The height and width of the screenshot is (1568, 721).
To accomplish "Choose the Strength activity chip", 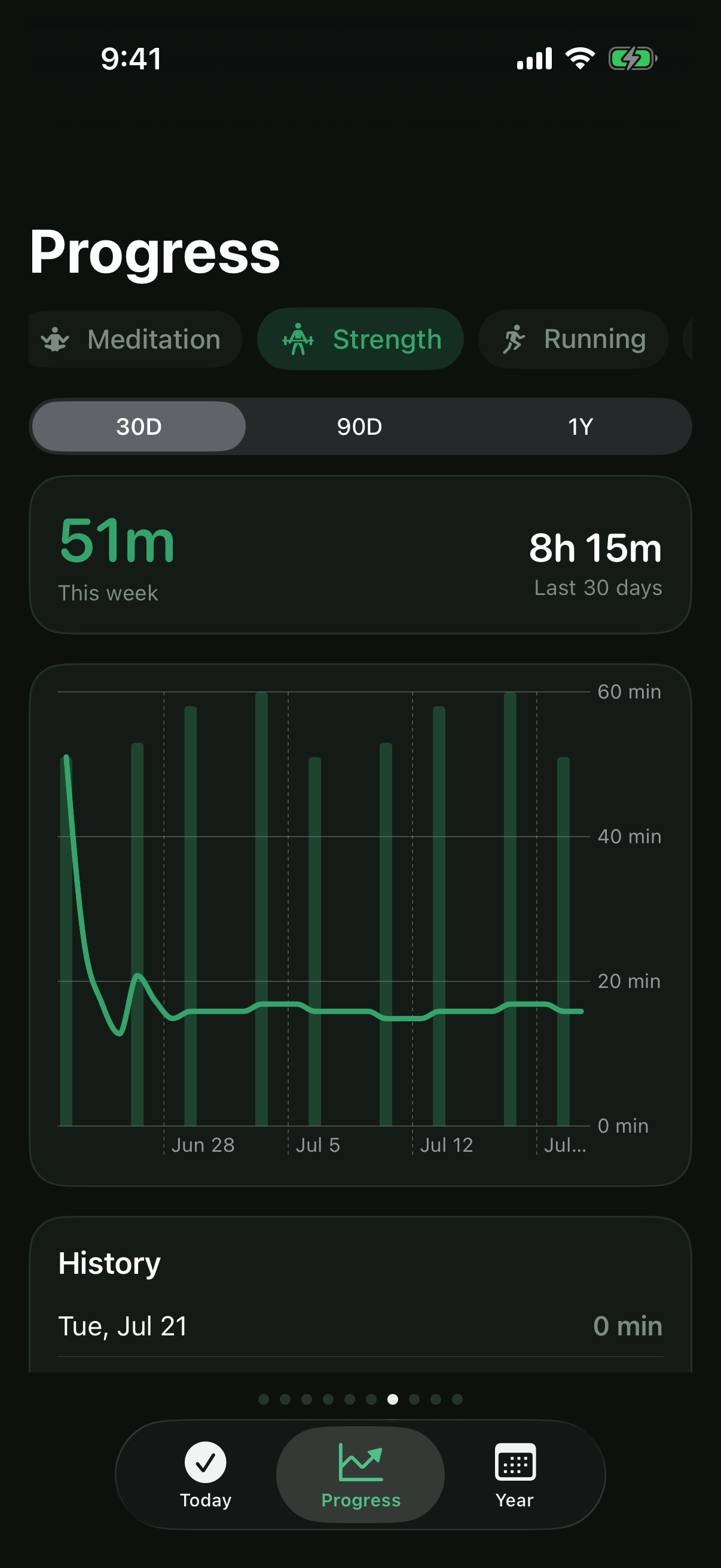I will pos(360,339).
